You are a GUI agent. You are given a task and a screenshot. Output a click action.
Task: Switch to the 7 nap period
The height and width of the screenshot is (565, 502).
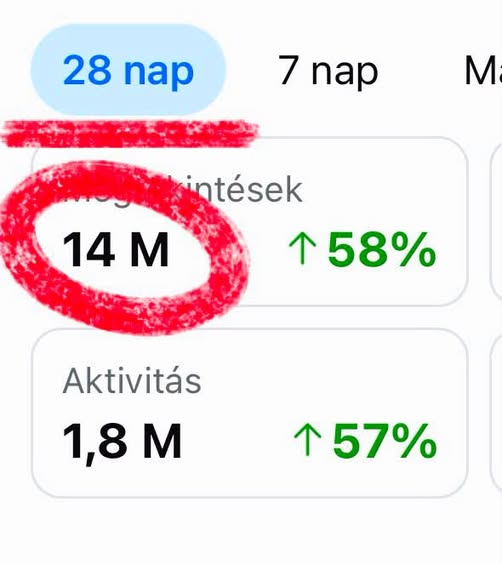(328, 71)
